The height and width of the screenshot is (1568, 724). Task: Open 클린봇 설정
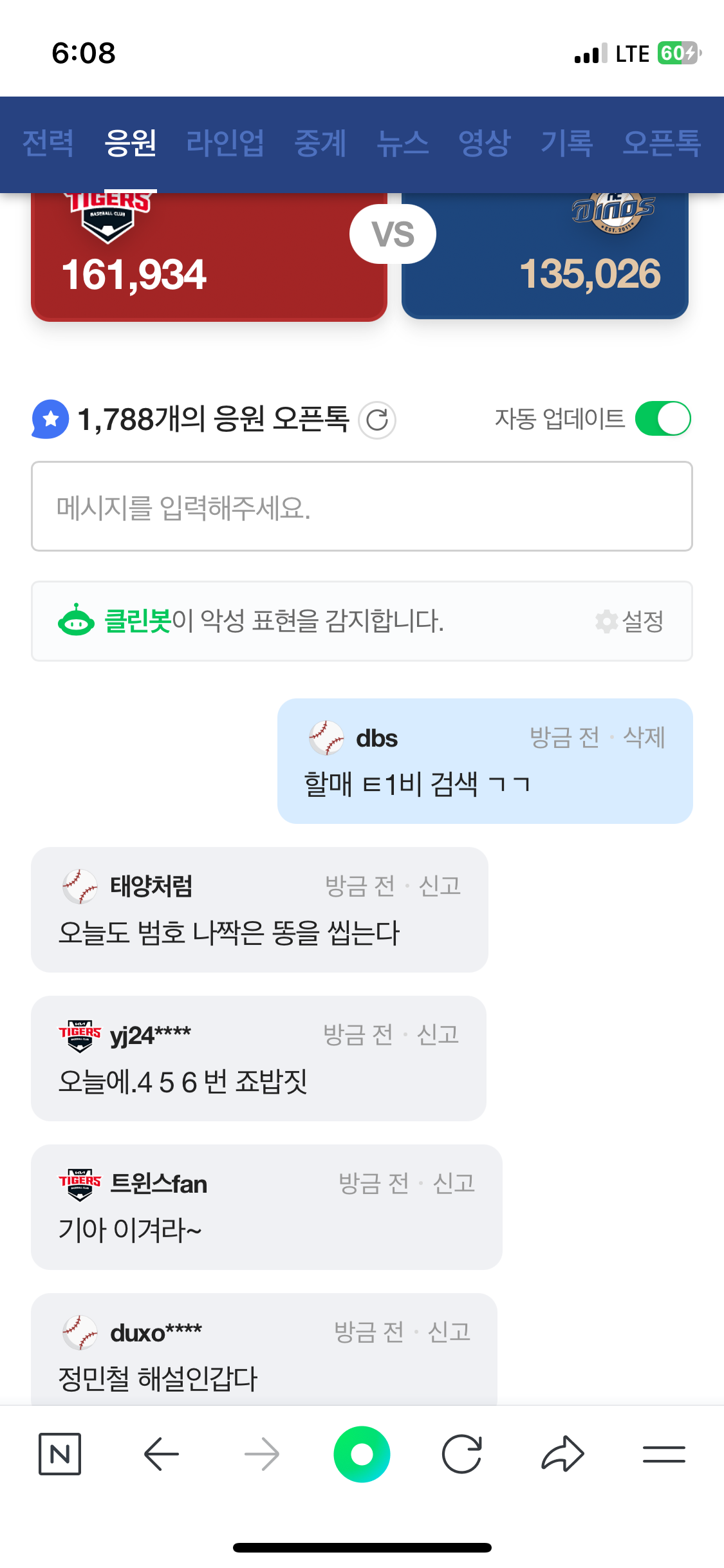point(631,622)
